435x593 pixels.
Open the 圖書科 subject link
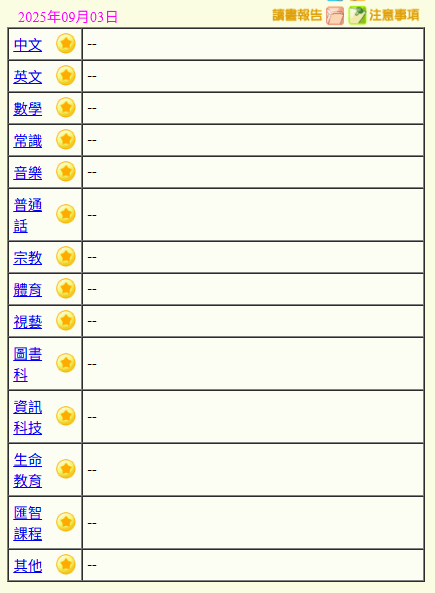28,364
